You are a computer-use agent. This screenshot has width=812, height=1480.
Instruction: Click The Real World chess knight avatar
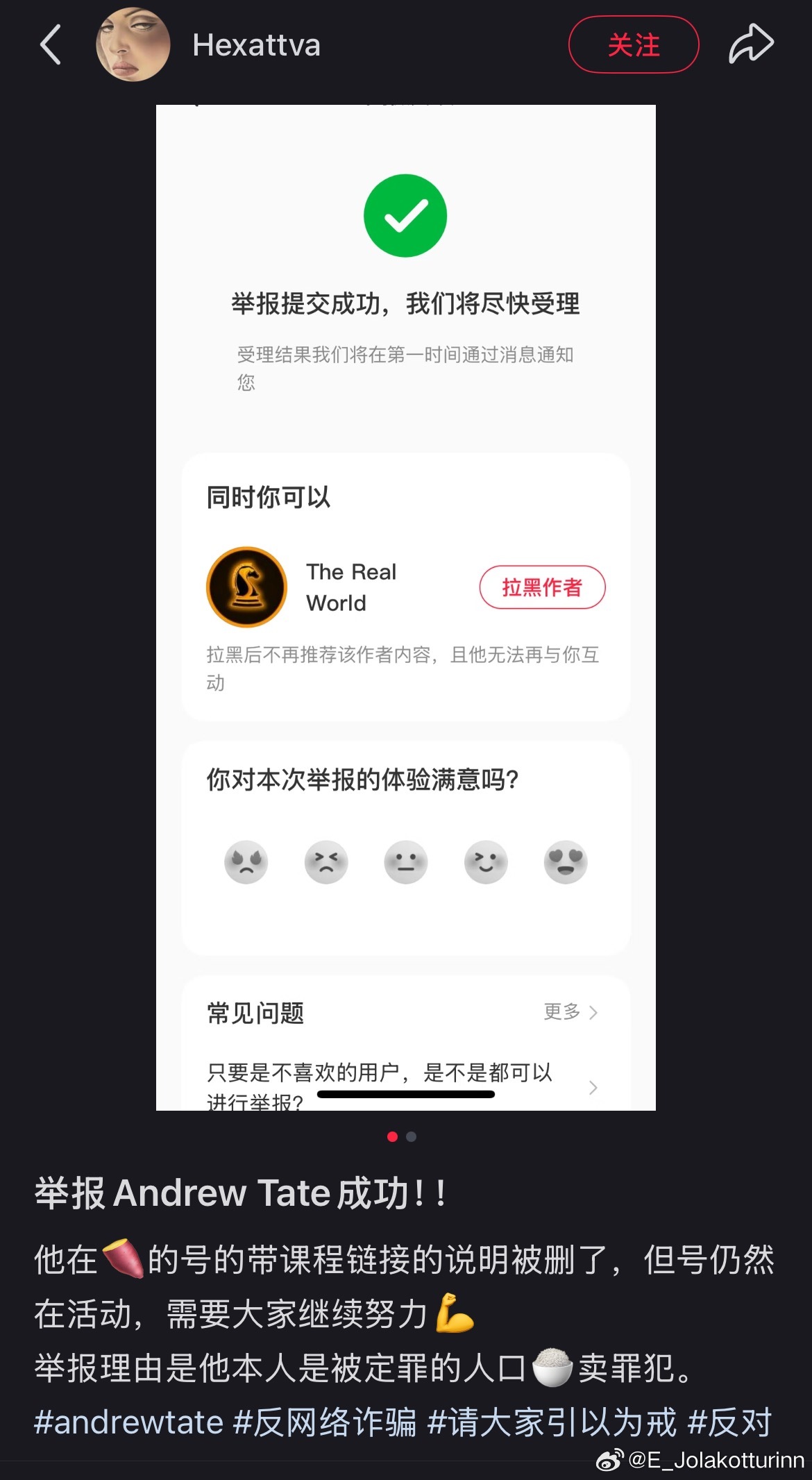pyautogui.click(x=246, y=587)
